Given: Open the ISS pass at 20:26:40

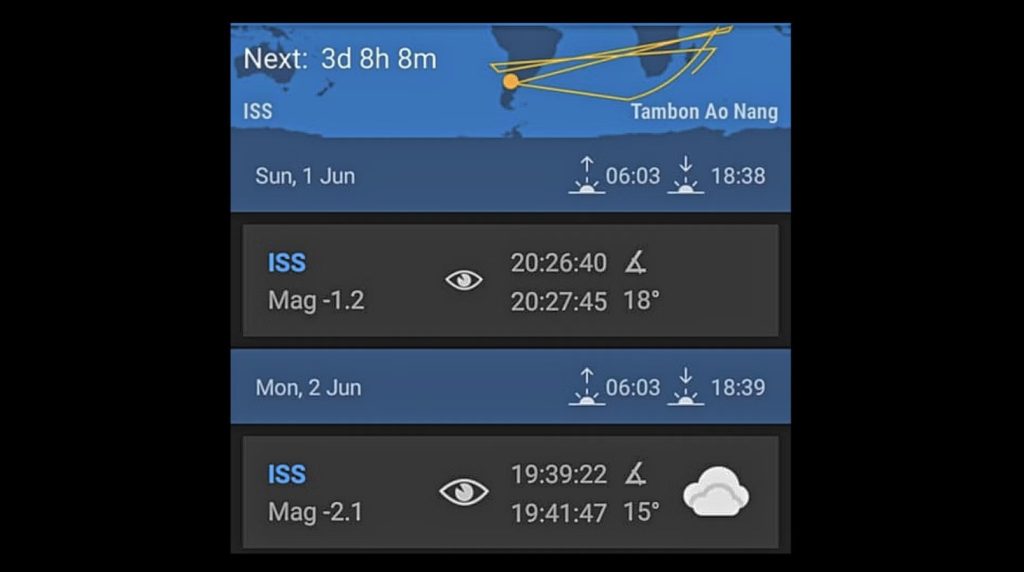Looking at the screenshot, I should (x=510, y=281).
